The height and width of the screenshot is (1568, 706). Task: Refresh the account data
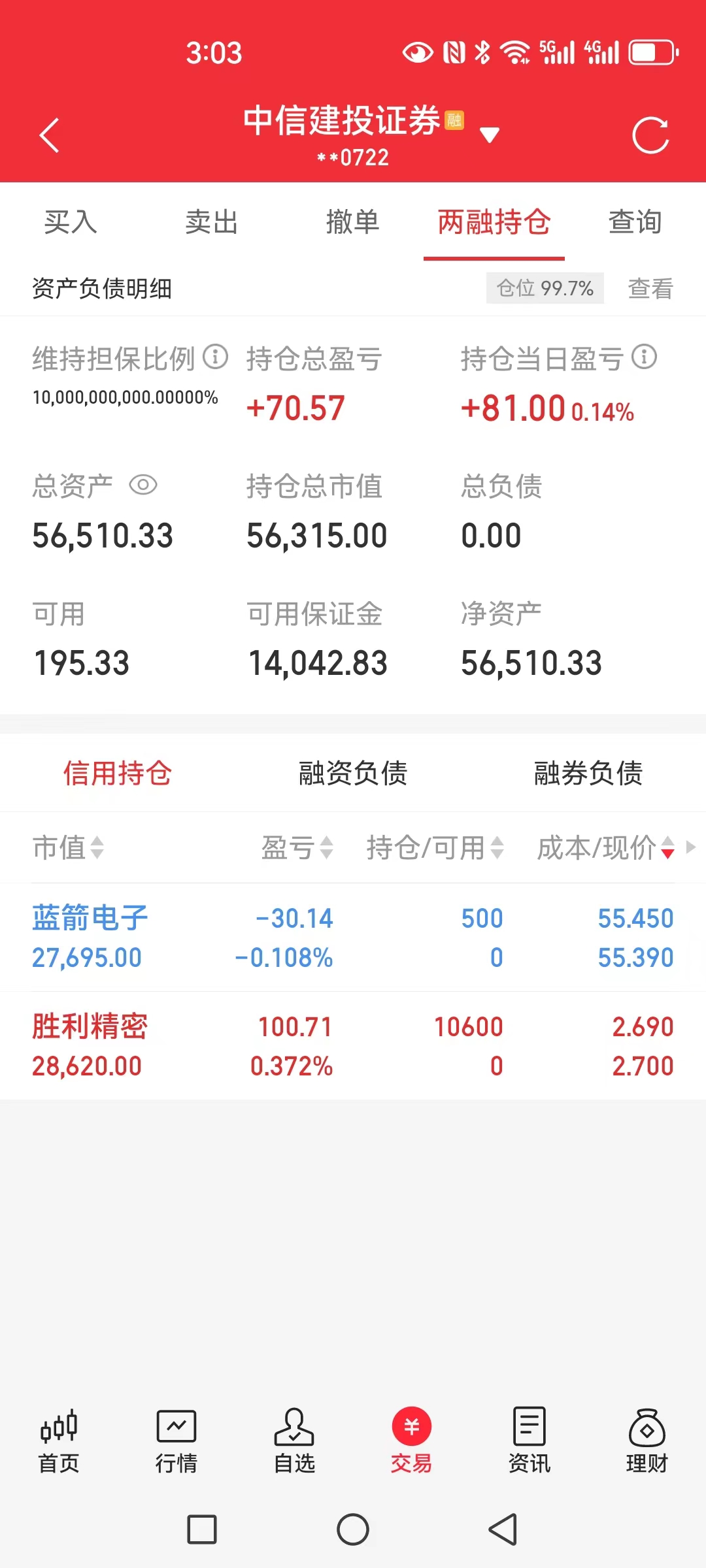tap(650, 135)
